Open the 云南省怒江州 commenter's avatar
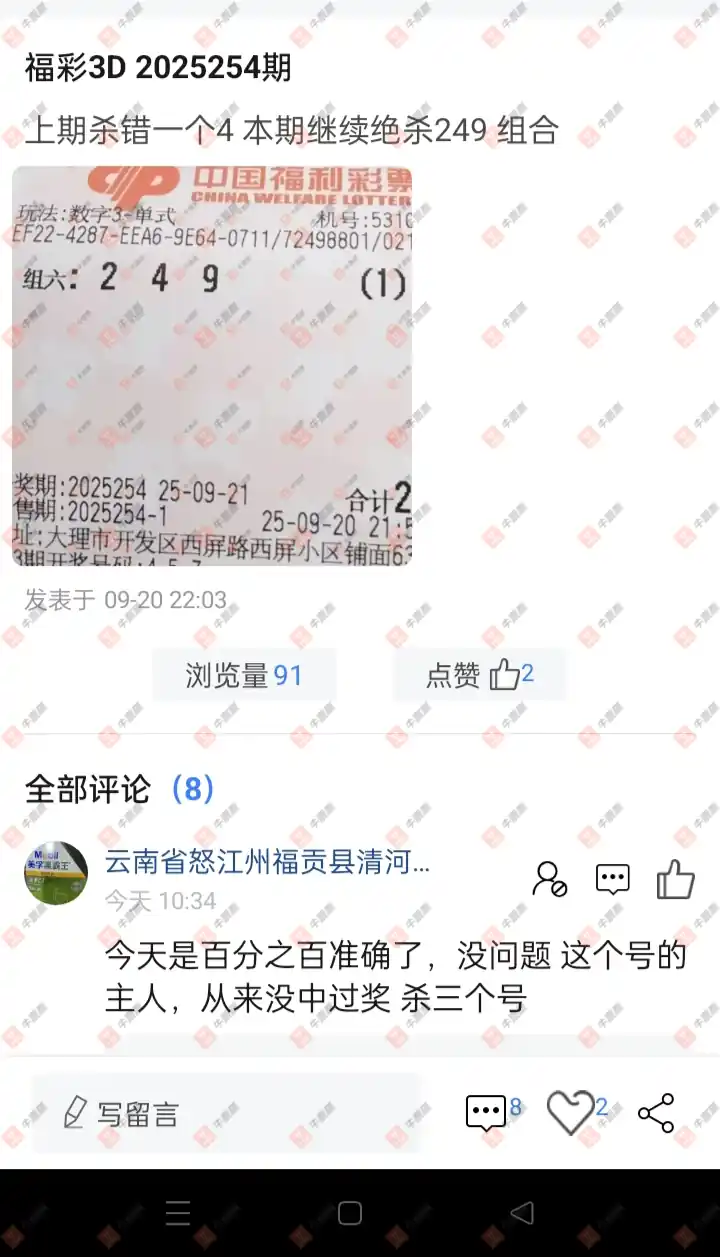The width and height of the screenshot is (720, 1257). 56,873
